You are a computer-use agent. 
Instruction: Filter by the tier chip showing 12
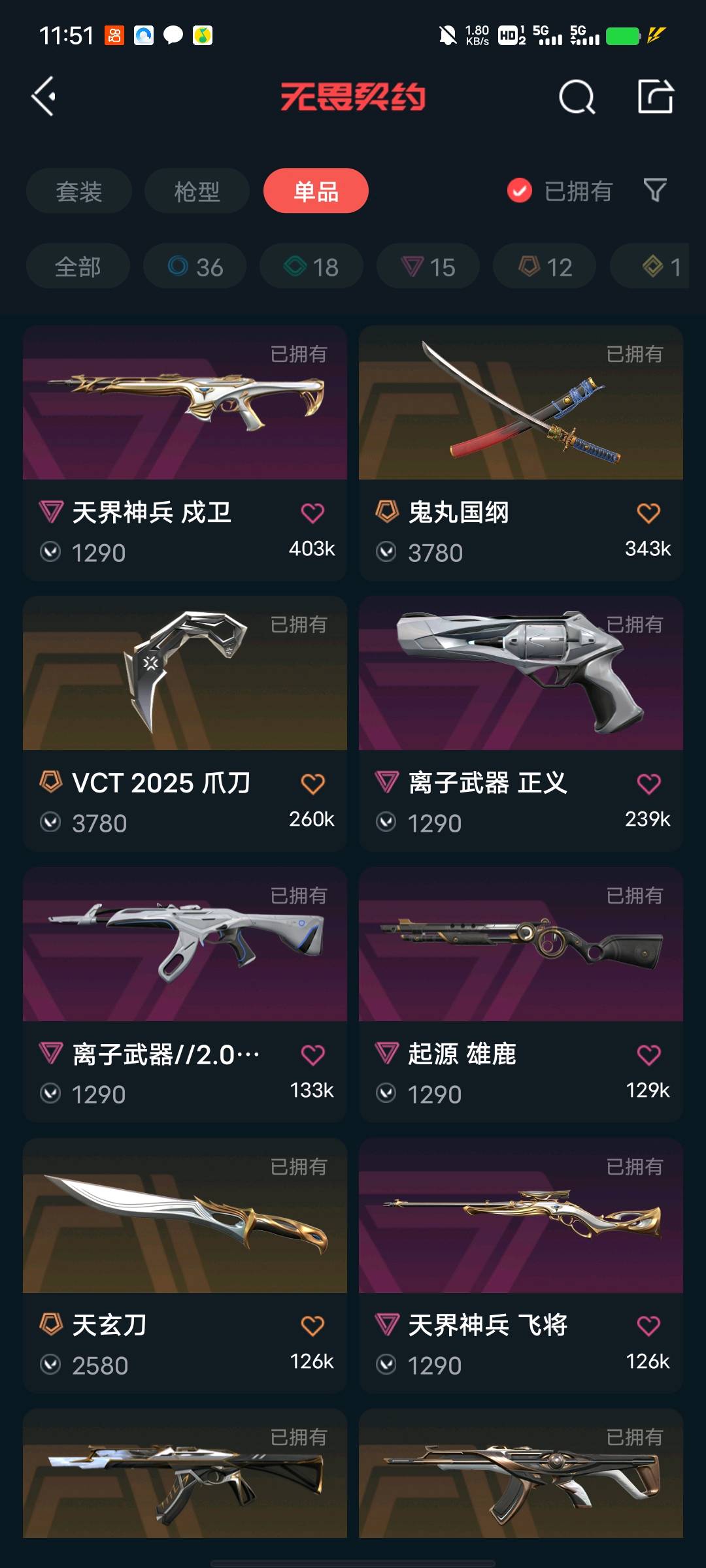[x=545, y=267]
